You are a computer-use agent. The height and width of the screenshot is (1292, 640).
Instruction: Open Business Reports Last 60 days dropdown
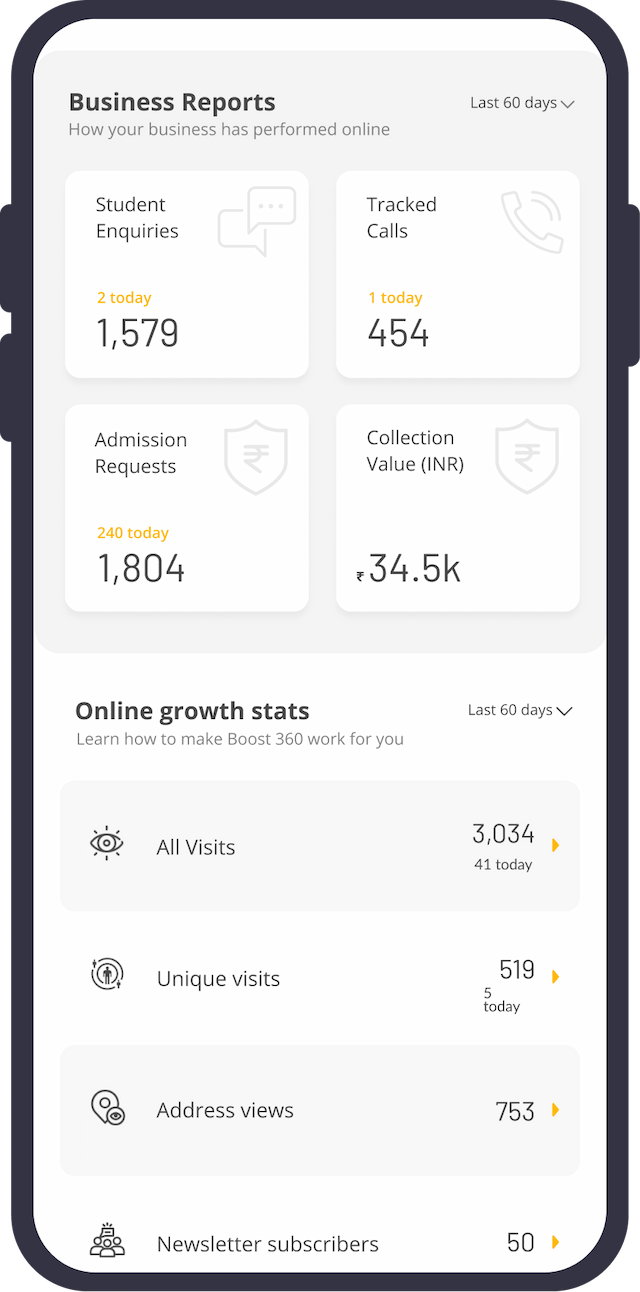[x=522, y=103]
